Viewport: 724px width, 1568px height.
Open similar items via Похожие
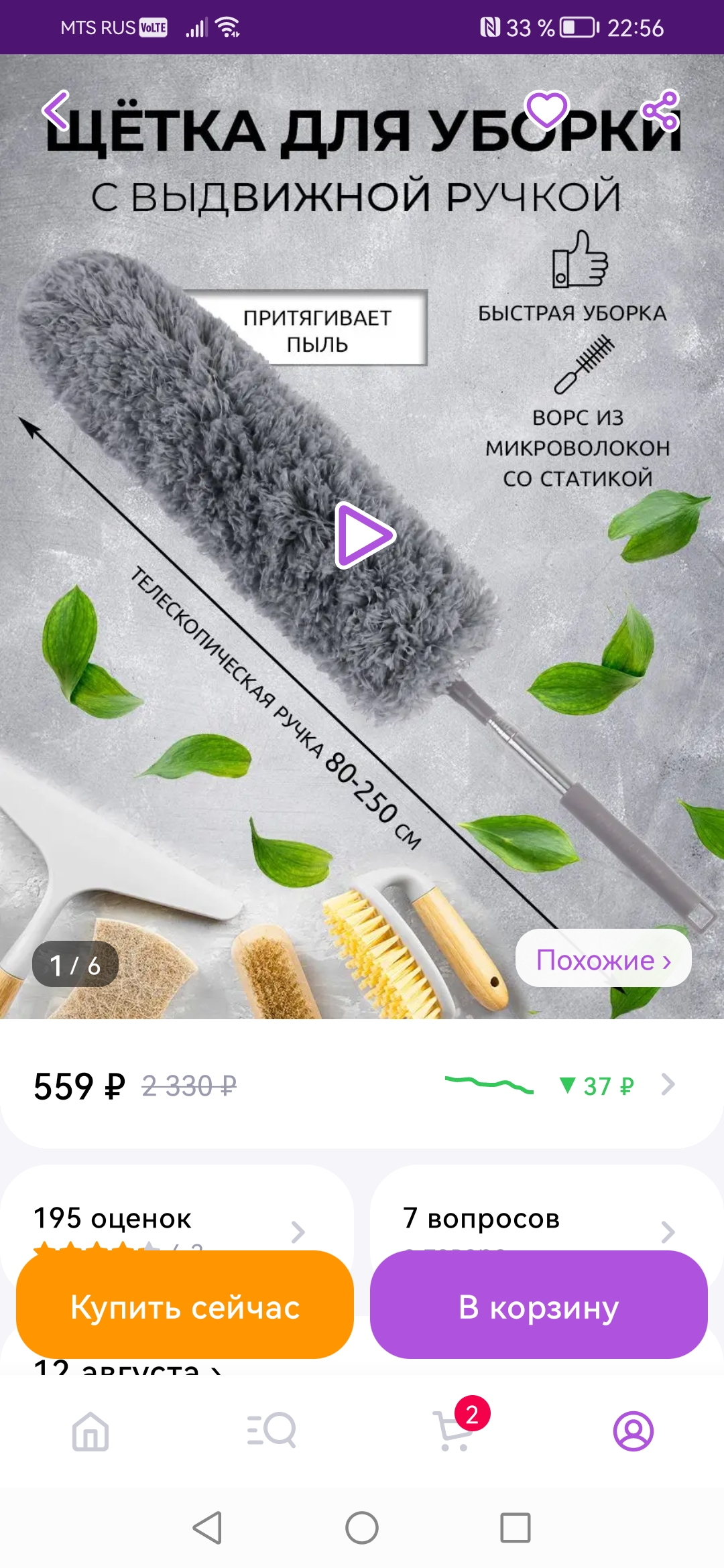603,958
